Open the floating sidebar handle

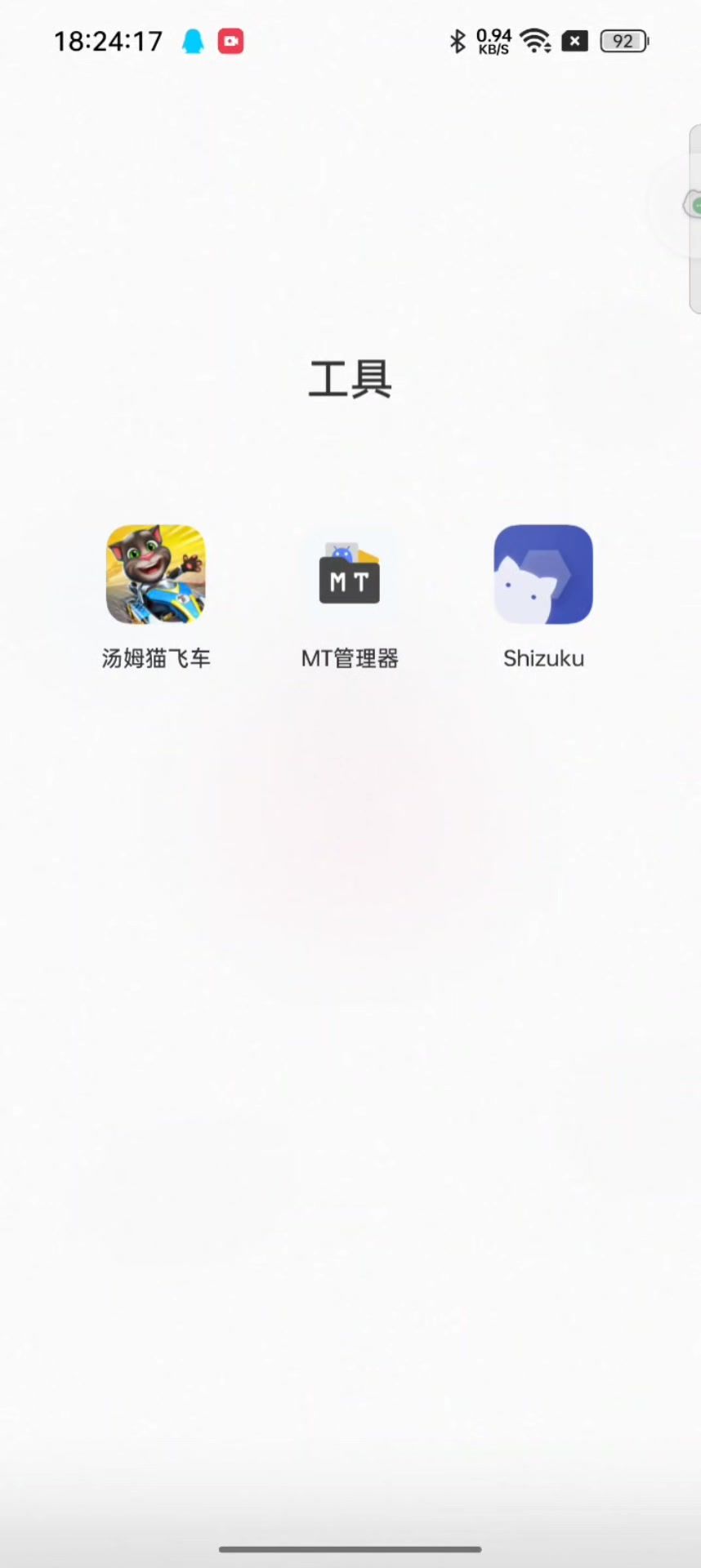693,206
